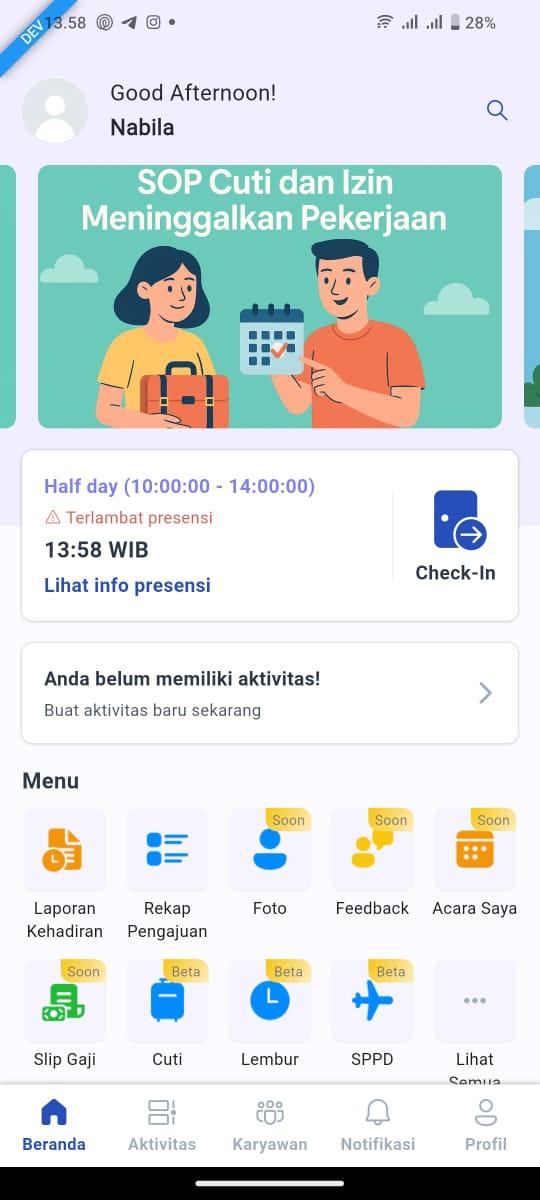The width and height of the screenshot is (540, 1200).
Task: Switch to the Profil tab
Action: click(x=486, y=1125)
